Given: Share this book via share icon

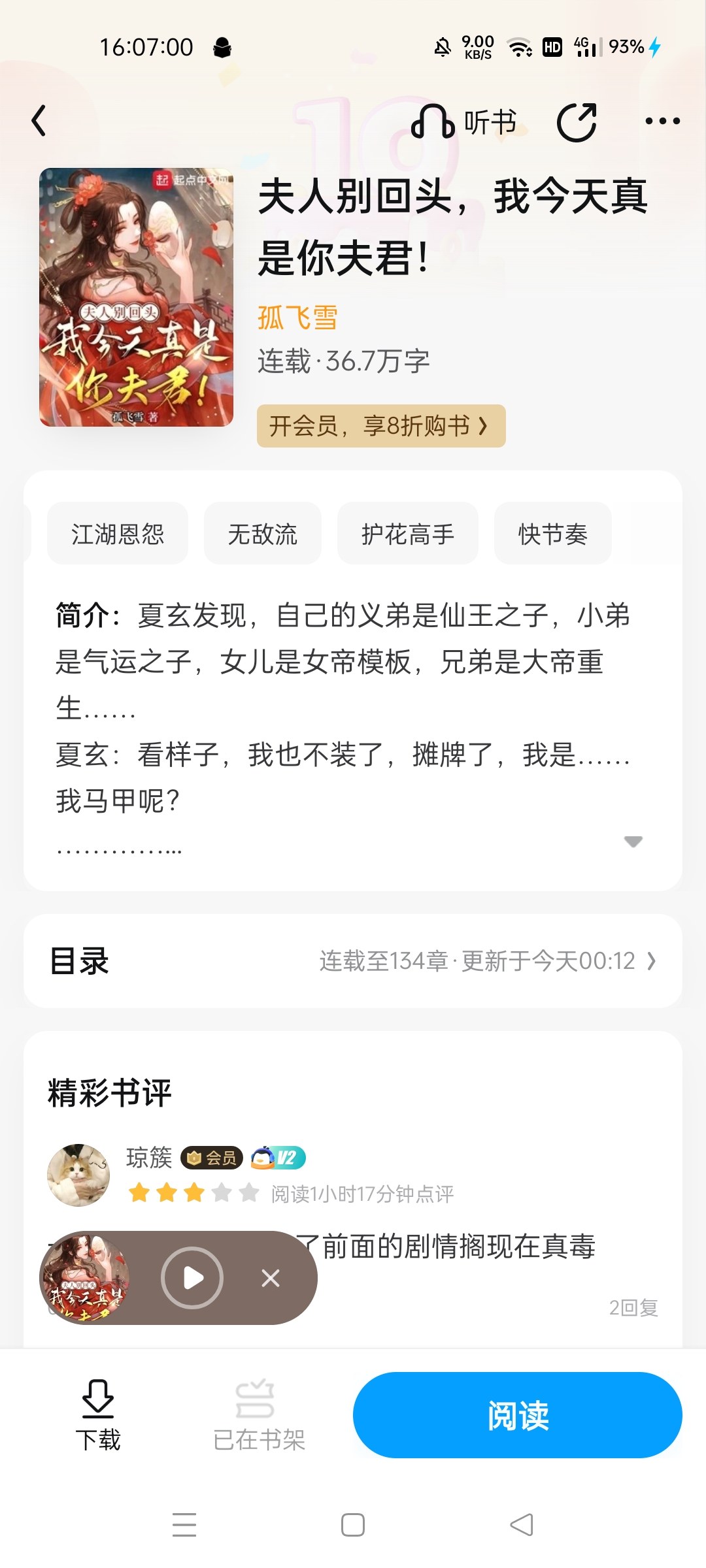Looking at the screenshot, I should pyautogui.click(x=577, y=122).
